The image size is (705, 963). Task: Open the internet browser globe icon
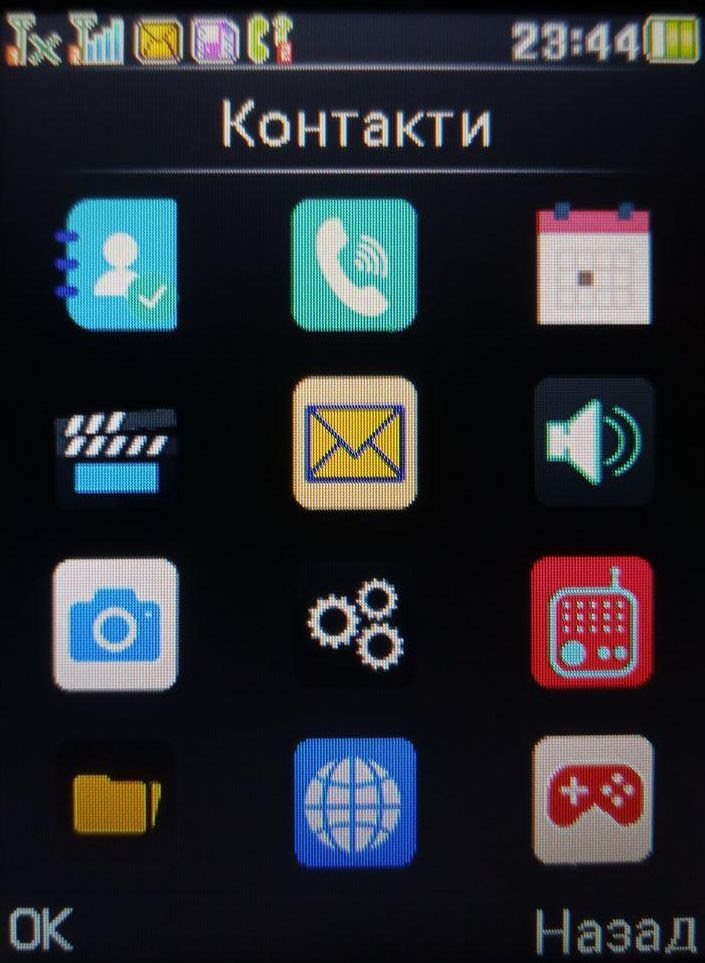(x=354, y=802)
